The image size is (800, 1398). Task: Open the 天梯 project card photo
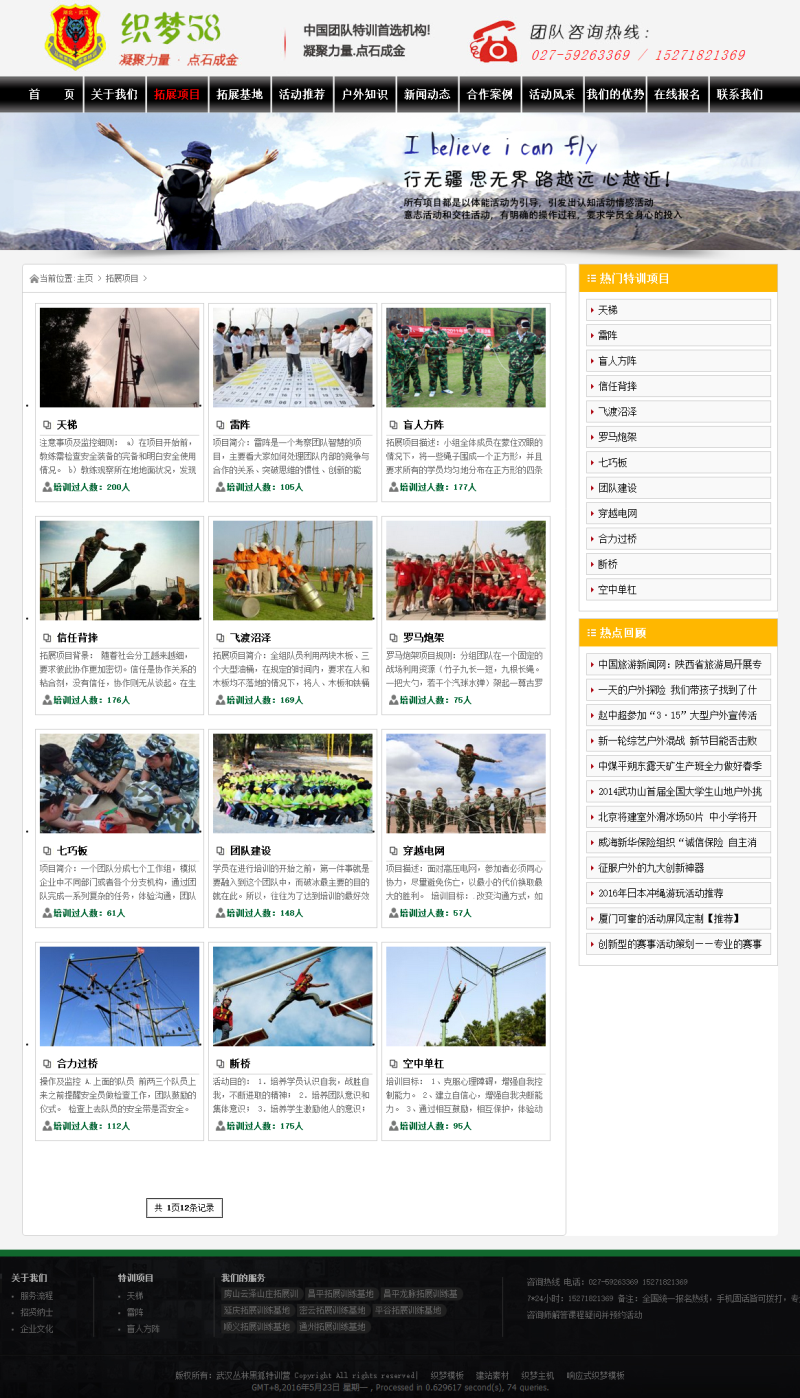coord(119,357)
